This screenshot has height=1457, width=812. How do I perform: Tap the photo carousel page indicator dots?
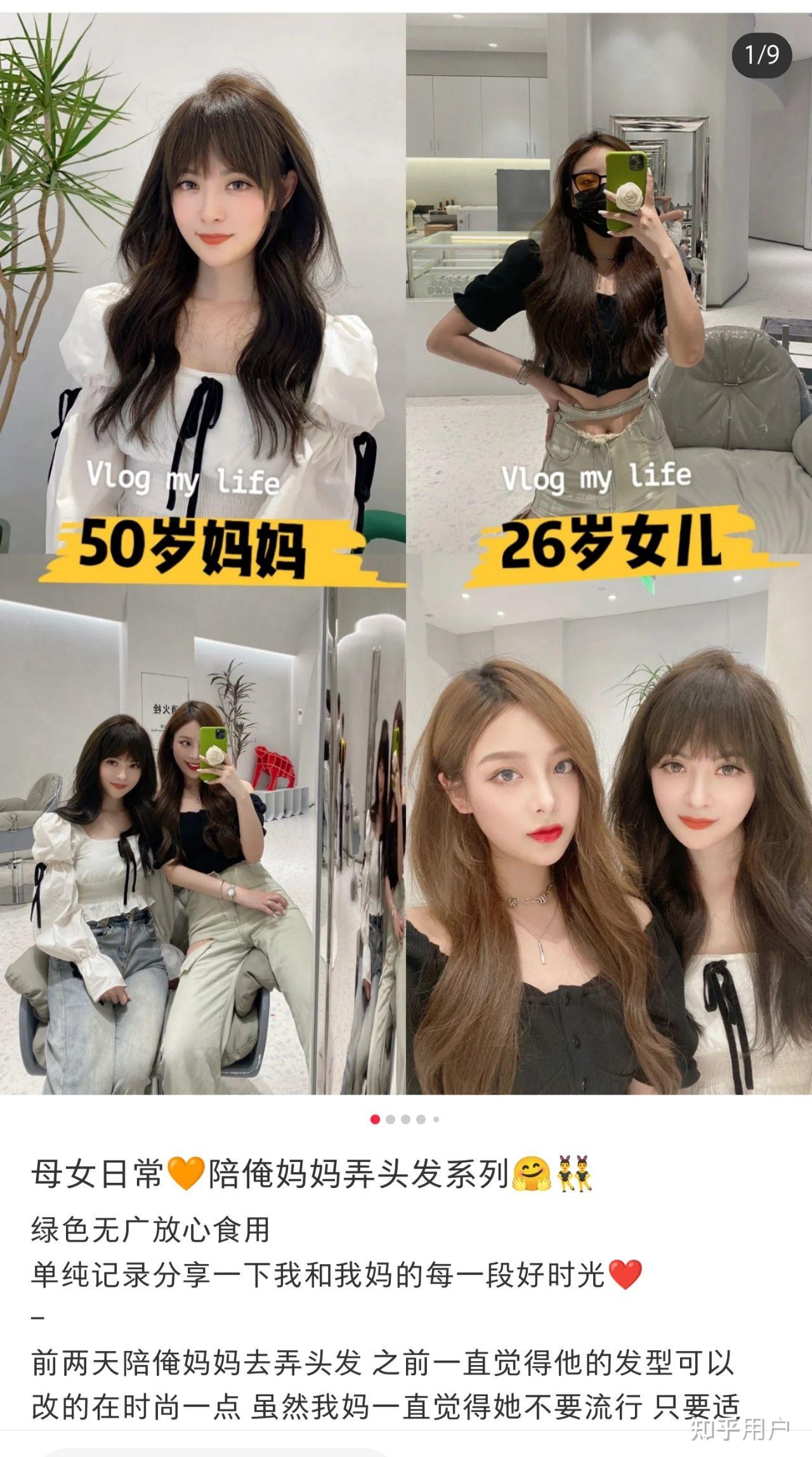(405, 1119)
